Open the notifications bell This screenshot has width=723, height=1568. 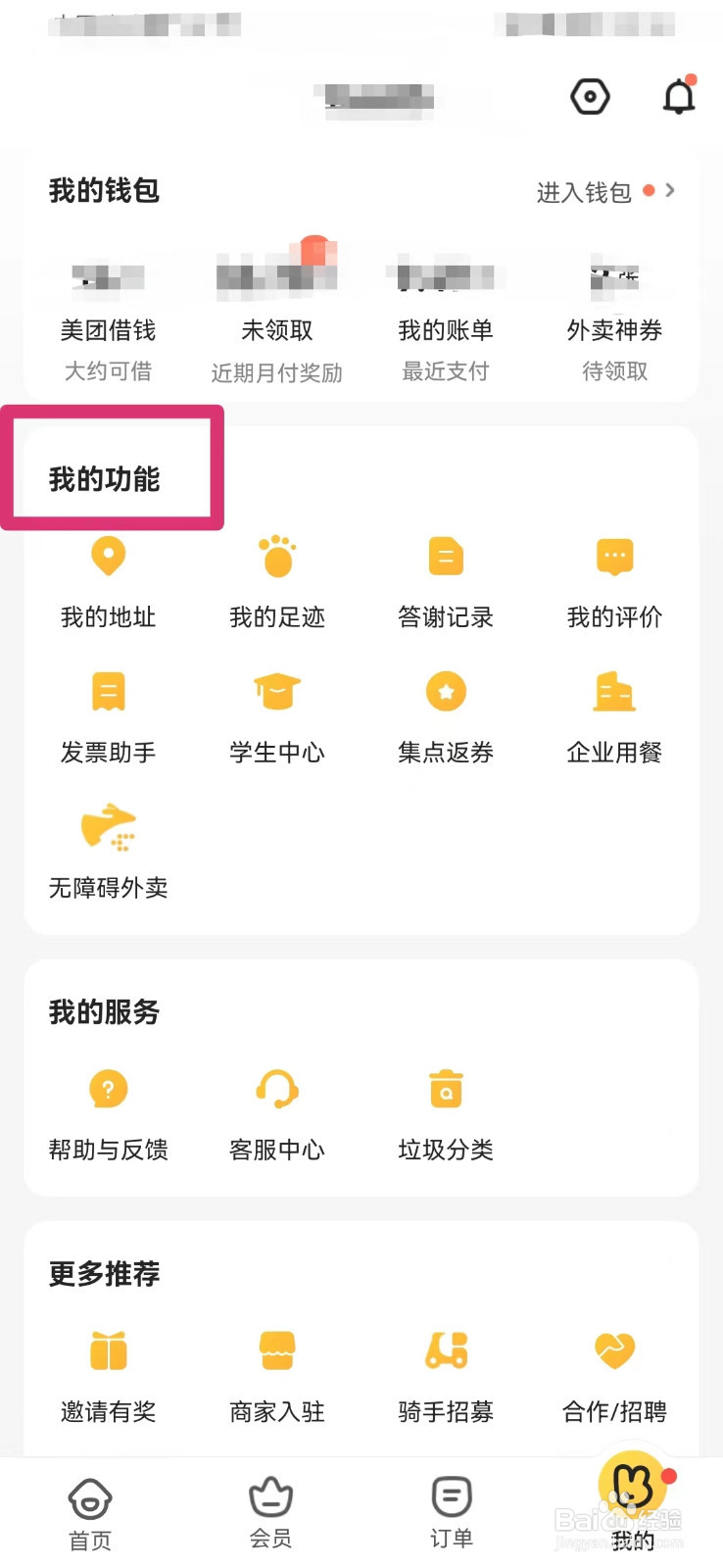tap(679, 95)
